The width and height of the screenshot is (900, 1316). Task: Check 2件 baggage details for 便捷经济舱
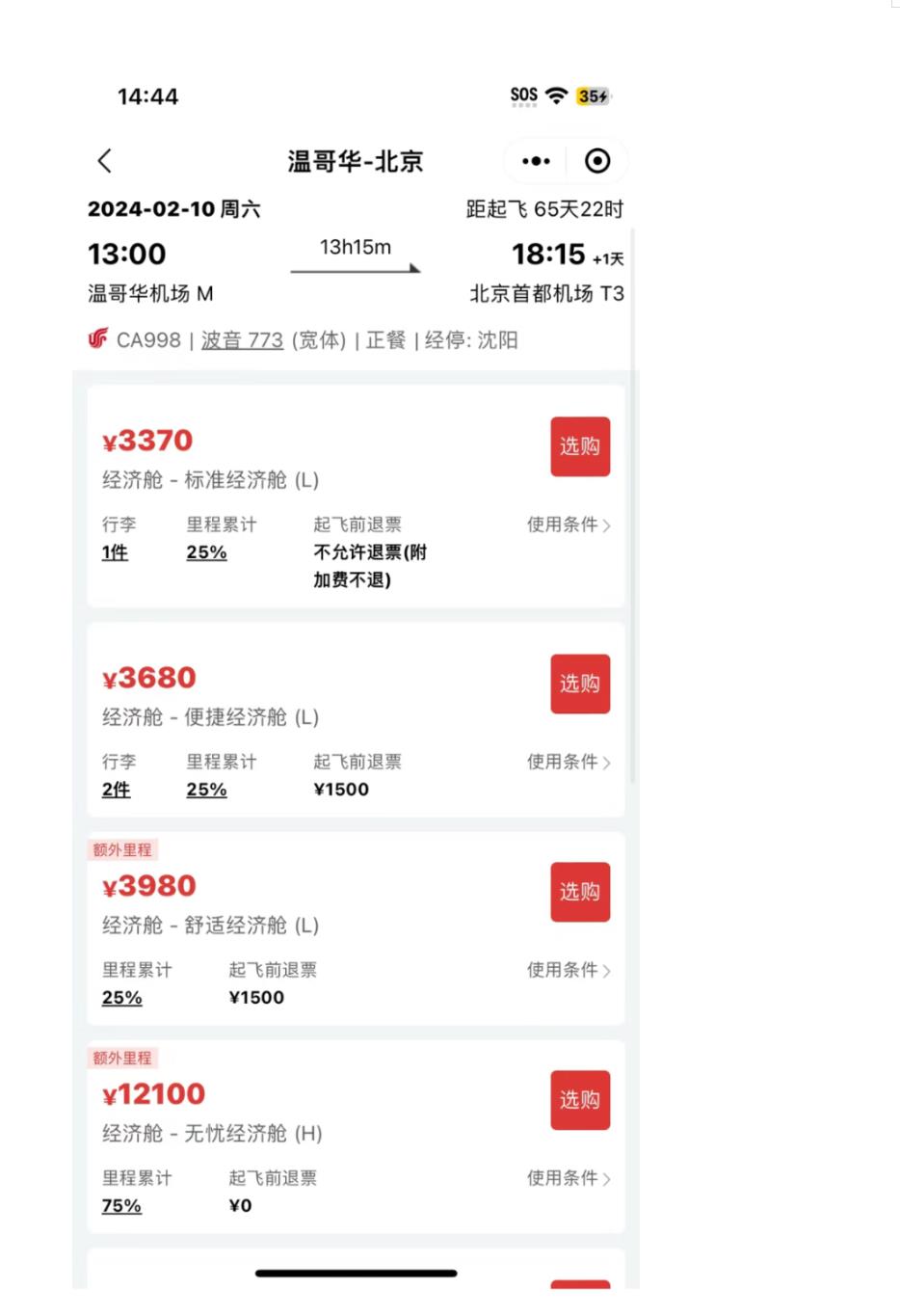click(116, 790)
